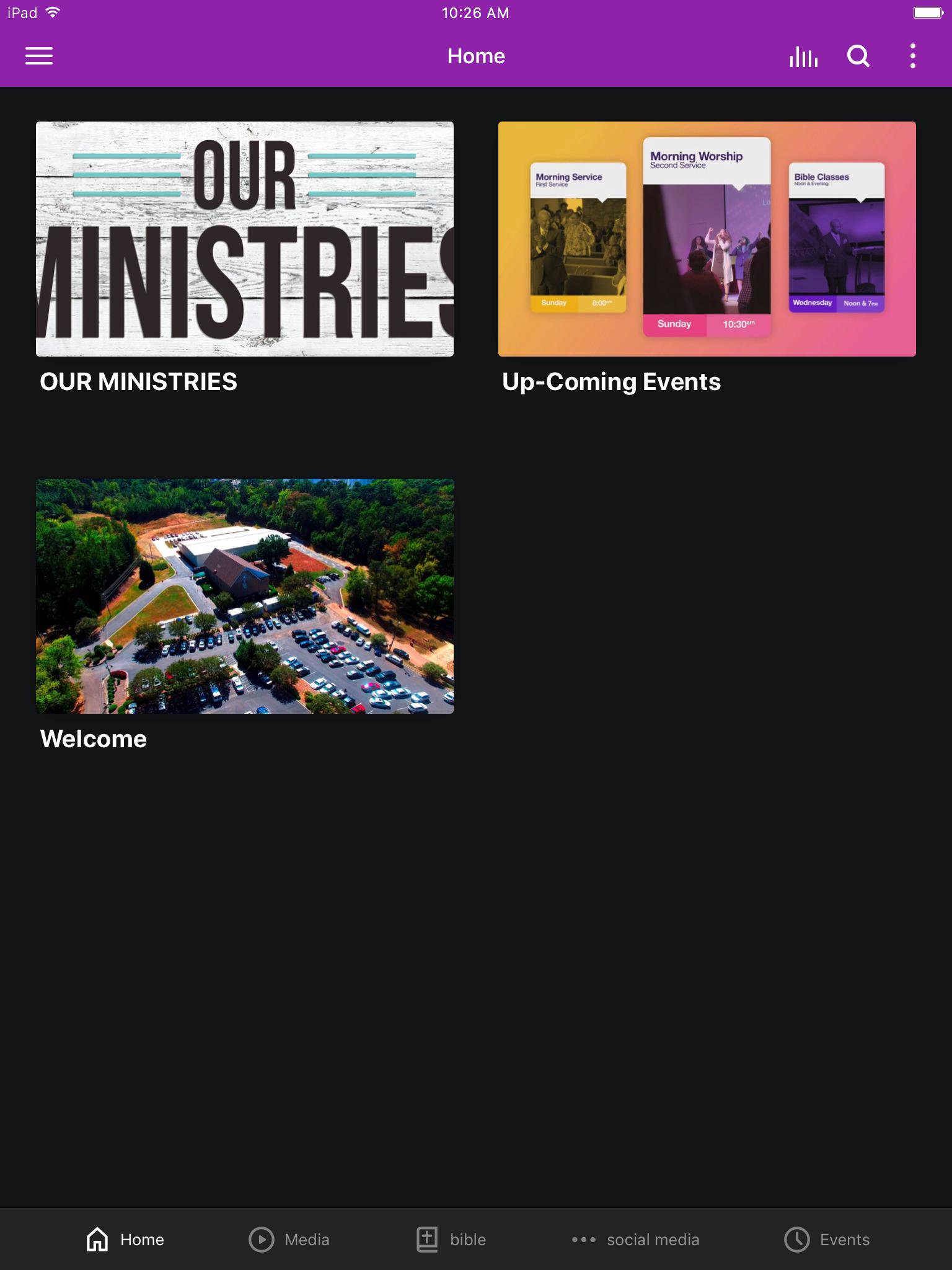952x1270 pixels.
Task: Open the audio equalizer bars icon
Action: (x=803, y=56)
